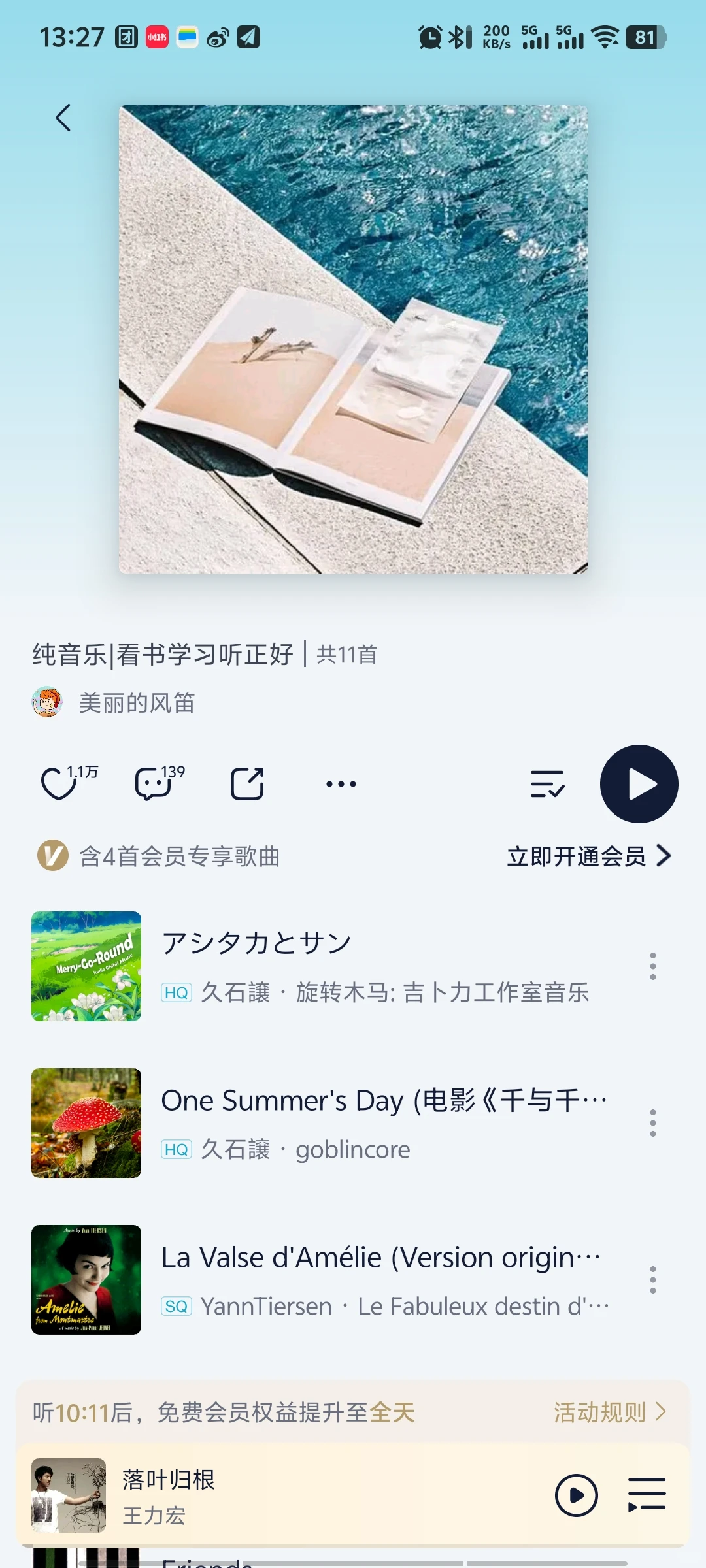Open the playlist's three-dot more menu
This screenshot has height=1568, width=706.
pos(341,783)
